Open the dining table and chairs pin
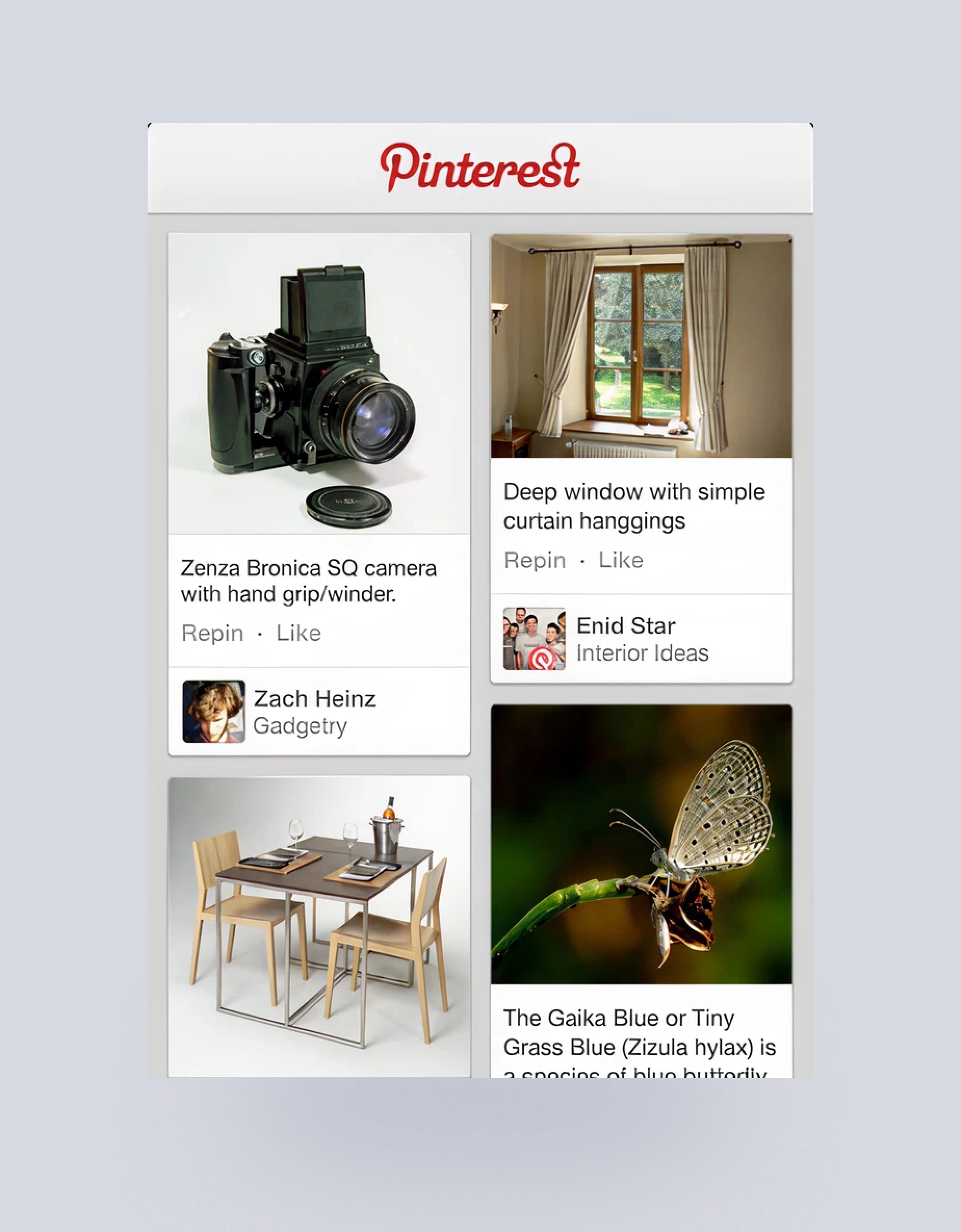Screen dimensions: 961x1232 pyautogui.click(x=319, y=925)
